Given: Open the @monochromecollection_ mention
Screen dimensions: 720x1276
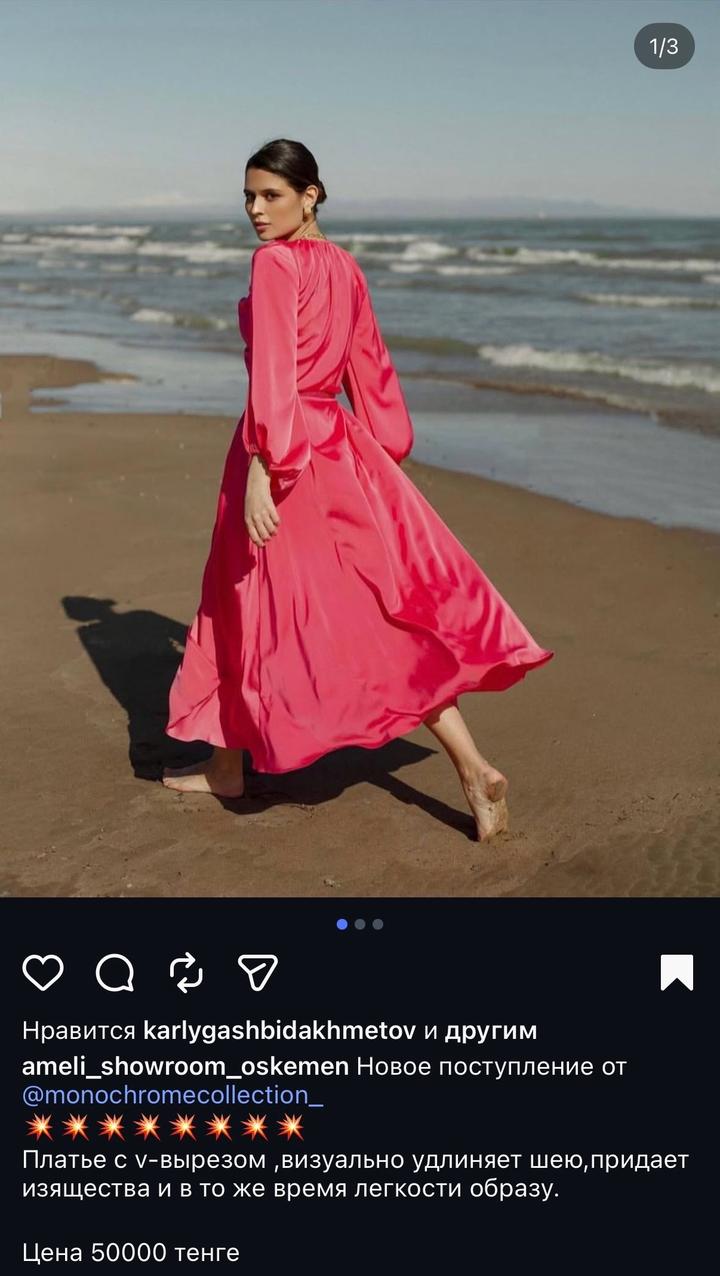Looking at the screenshot, I should point(172,1095).
